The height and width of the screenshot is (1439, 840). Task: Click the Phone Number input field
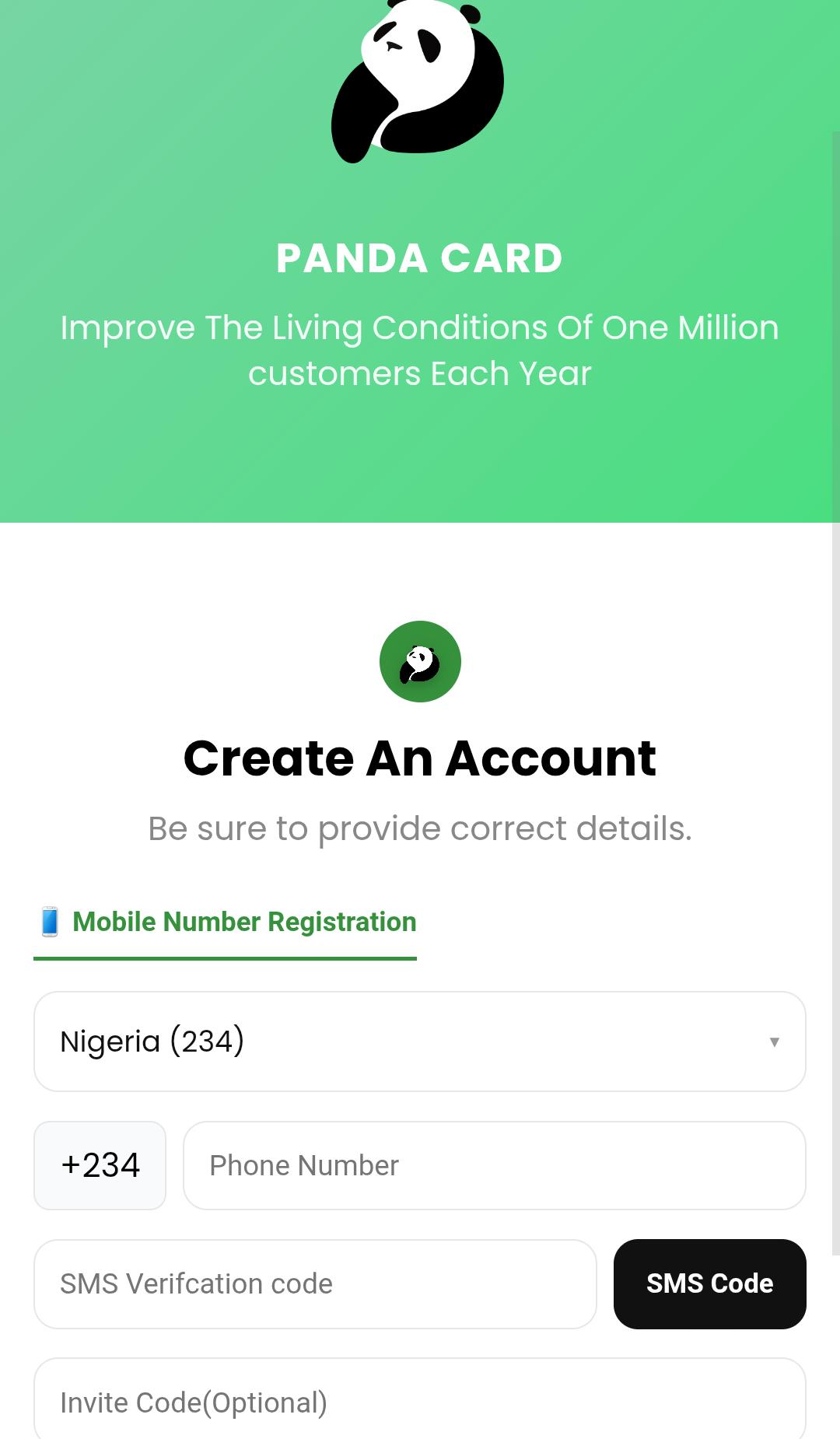tap(495, 1164)
